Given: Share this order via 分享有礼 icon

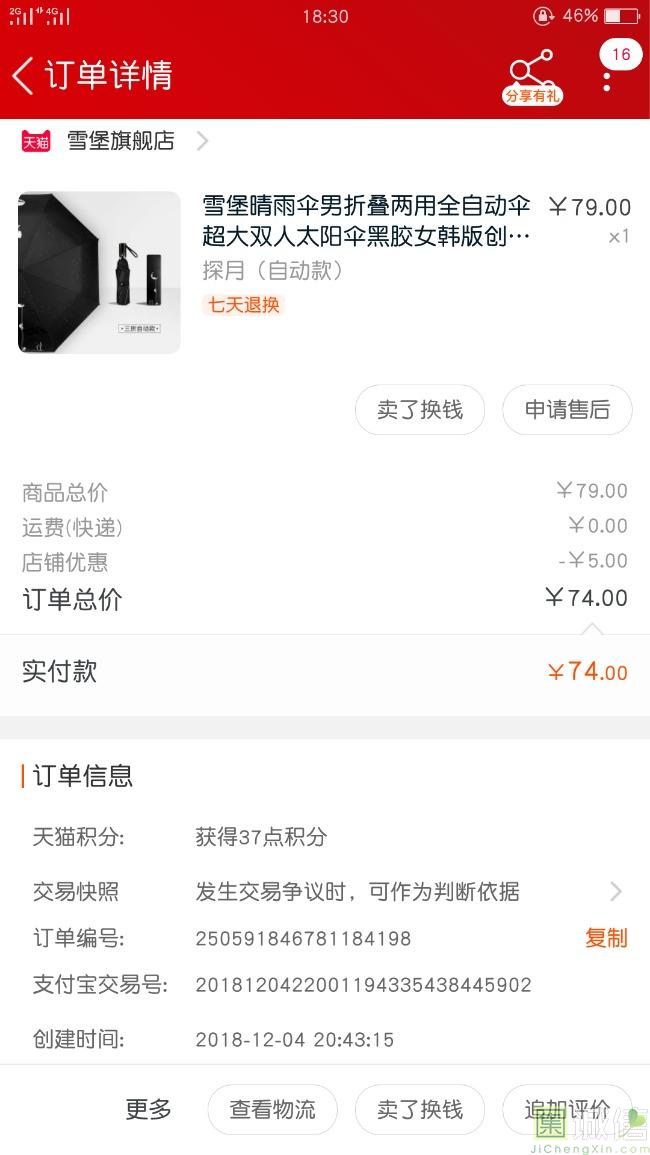Looking at the screenshot, I should coord(532,76).
